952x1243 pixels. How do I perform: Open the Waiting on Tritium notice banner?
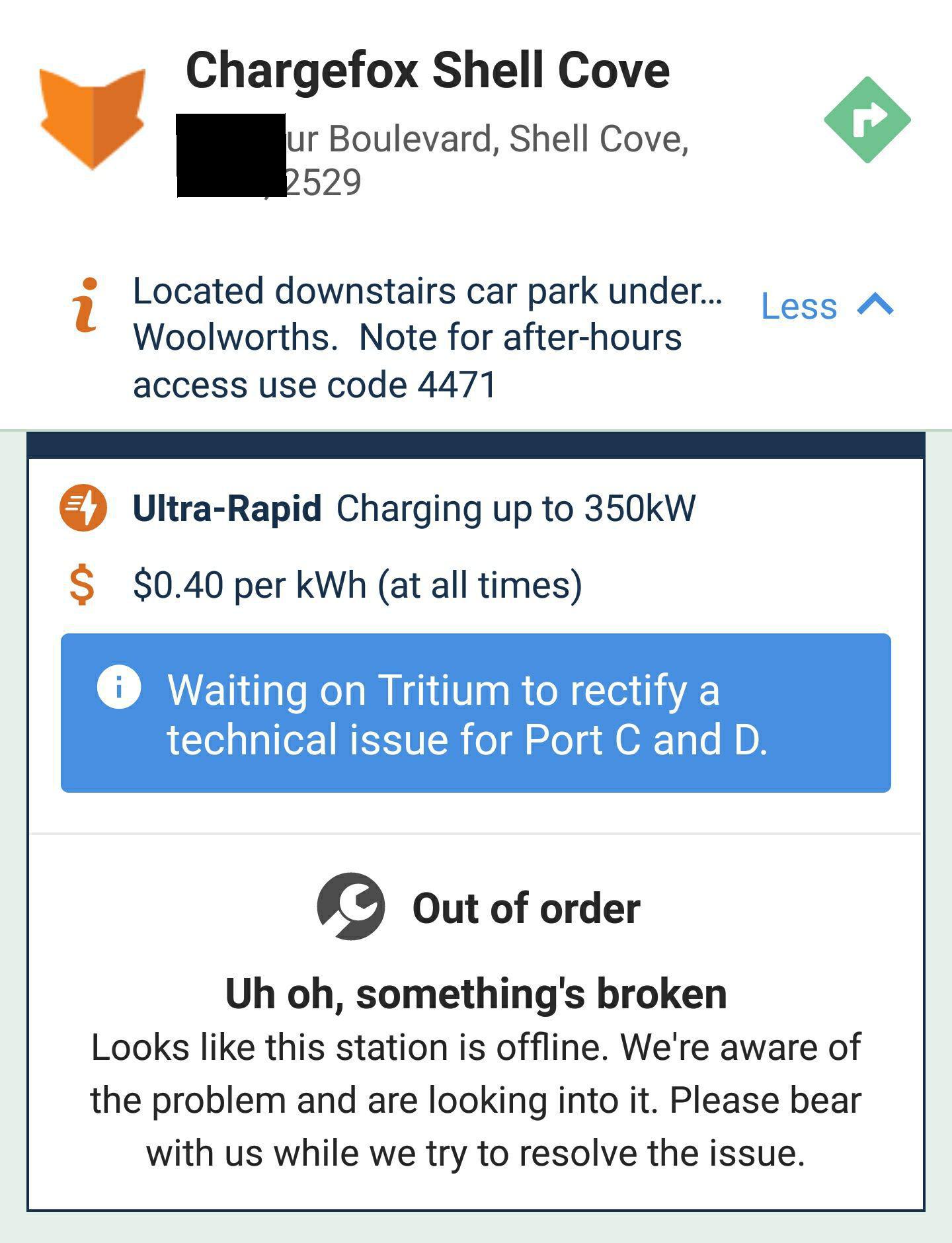476,711
